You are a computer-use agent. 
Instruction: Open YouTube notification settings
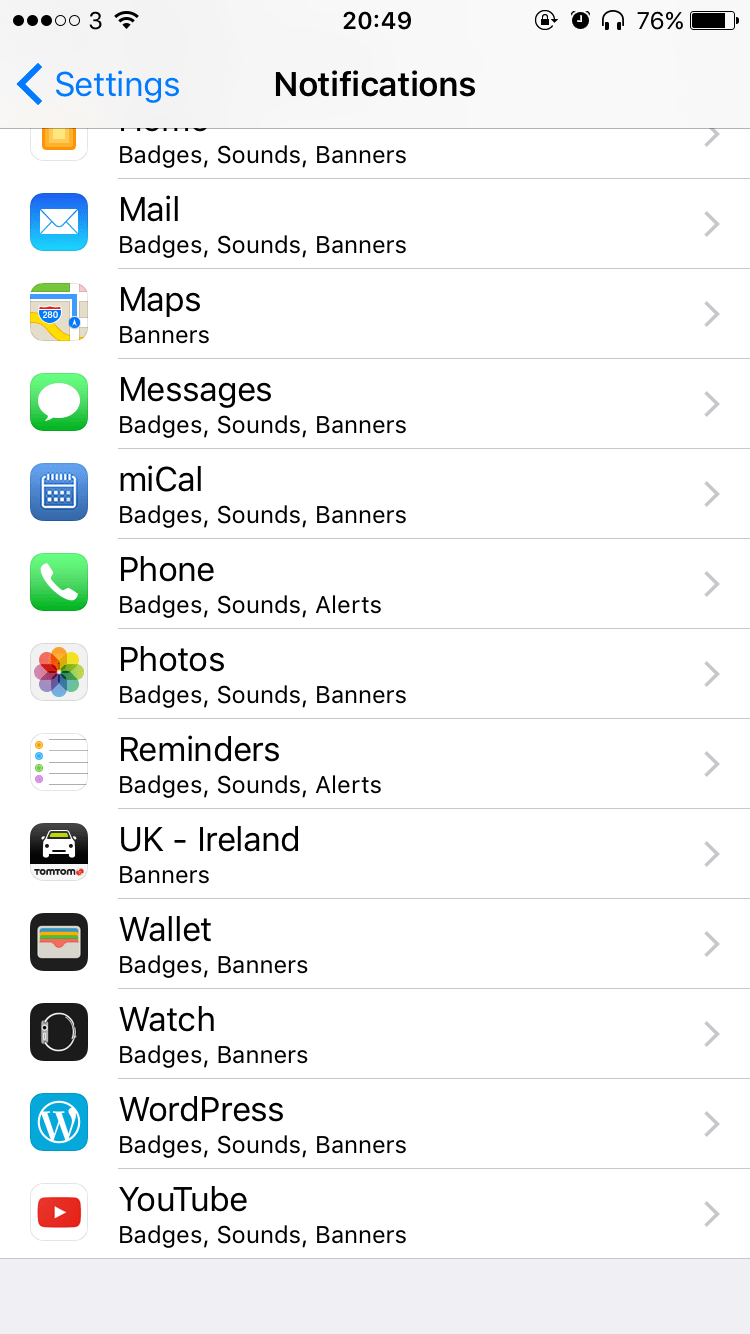(x=375, y=1214)
